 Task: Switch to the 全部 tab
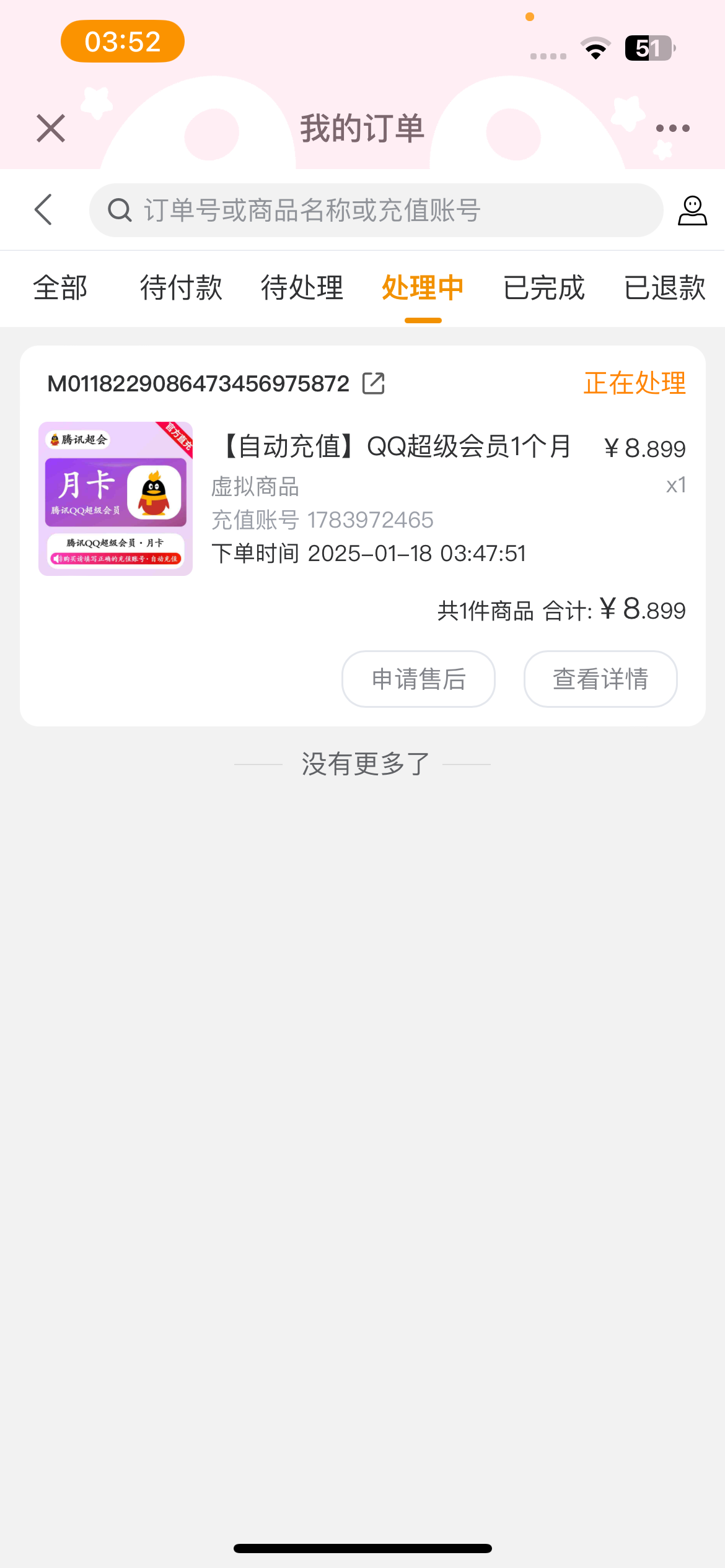coord(60,288)
